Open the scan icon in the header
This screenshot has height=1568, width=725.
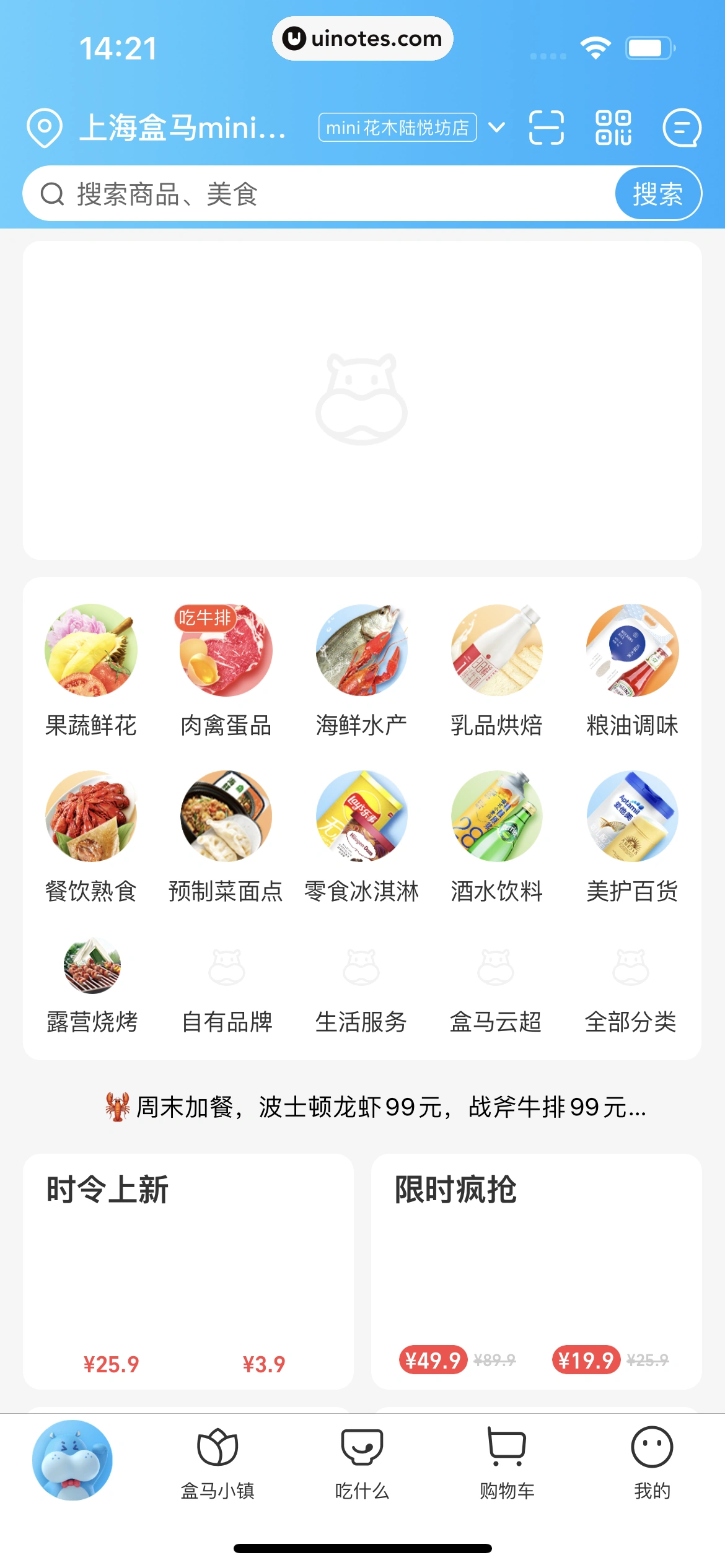click(546, 128)
